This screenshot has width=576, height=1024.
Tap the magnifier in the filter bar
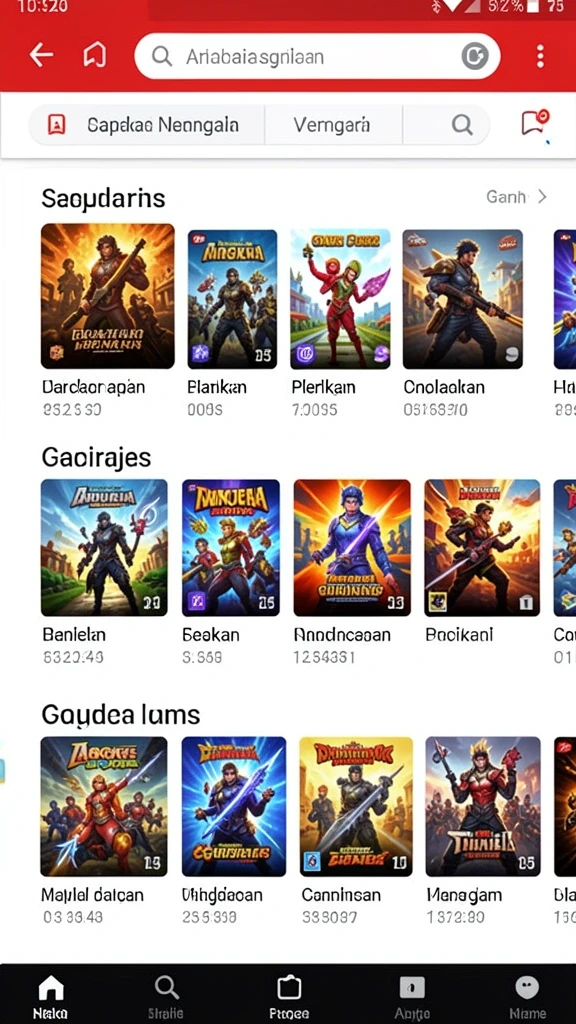(462, 125)
